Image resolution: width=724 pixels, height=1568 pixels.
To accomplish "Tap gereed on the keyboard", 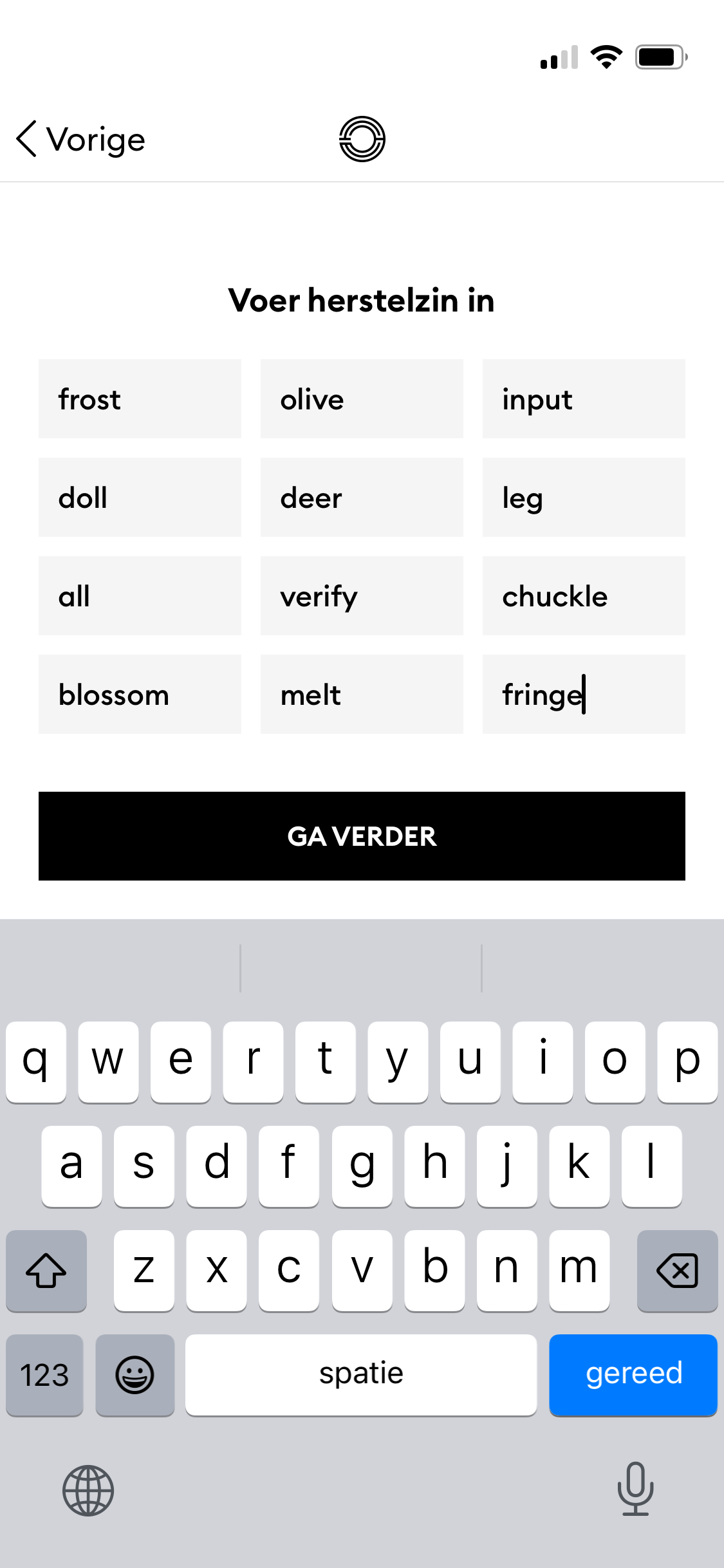I will click(633, 1374).
